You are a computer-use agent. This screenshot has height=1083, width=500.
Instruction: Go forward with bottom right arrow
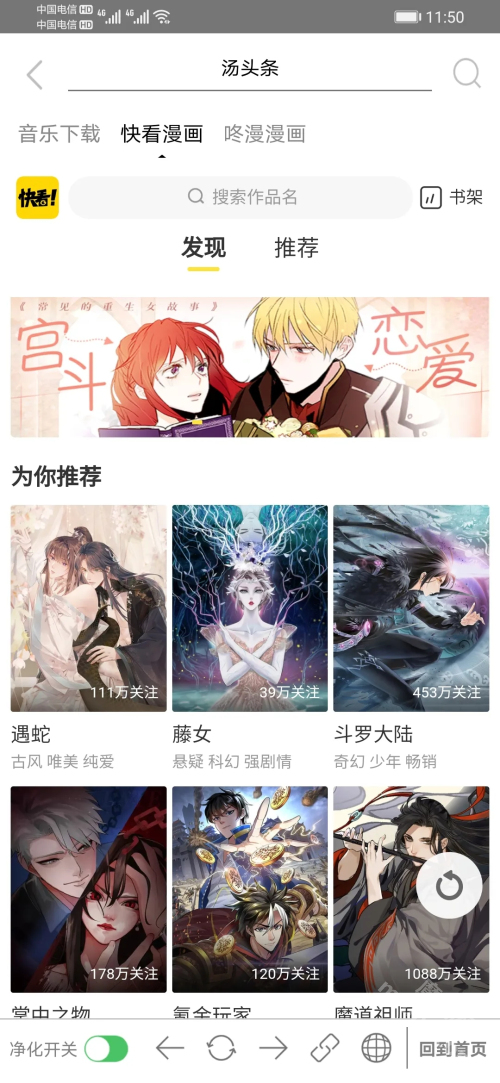[x=273, y=1049]
